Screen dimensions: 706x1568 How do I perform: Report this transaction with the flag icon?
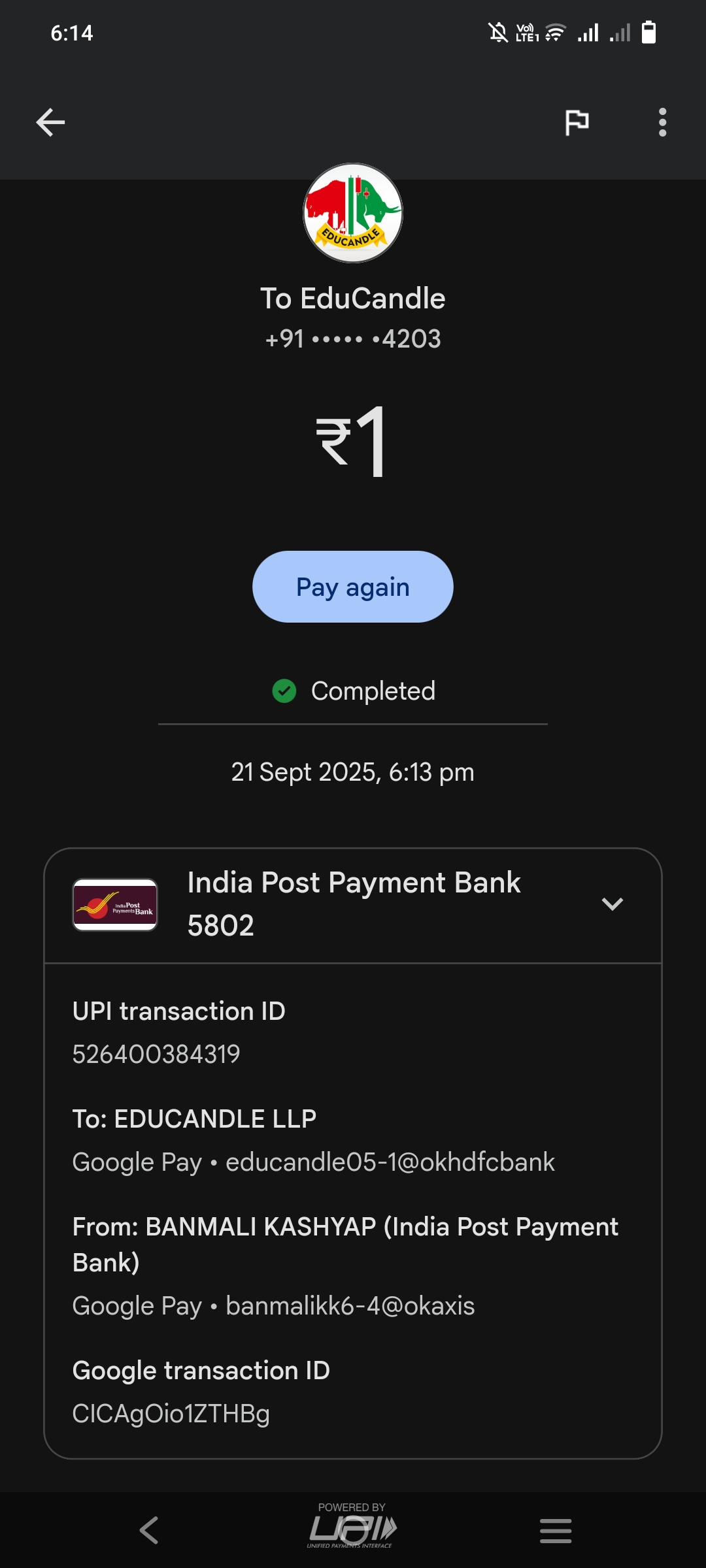pyautogui.click(x=577, y=122)
